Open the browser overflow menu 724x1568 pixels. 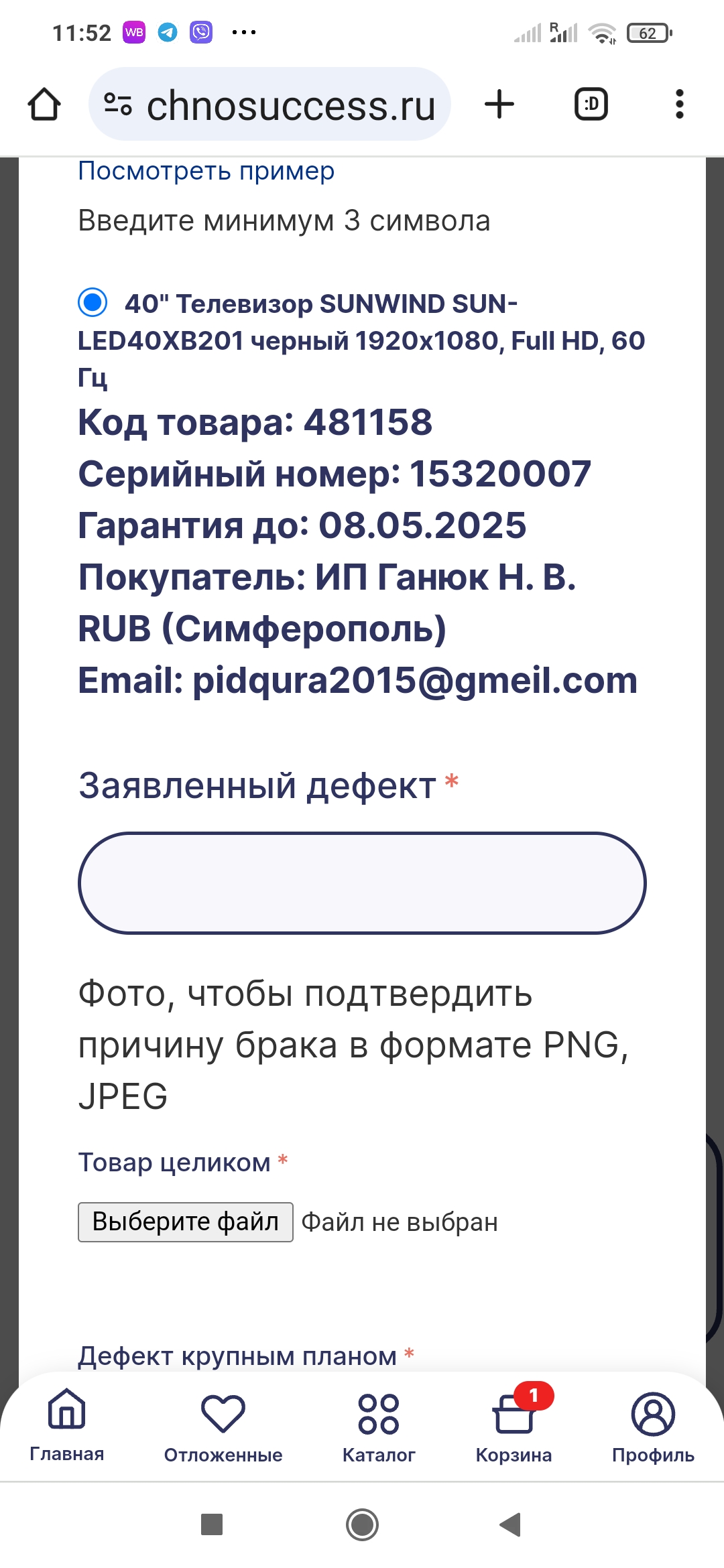click(680, 105)
